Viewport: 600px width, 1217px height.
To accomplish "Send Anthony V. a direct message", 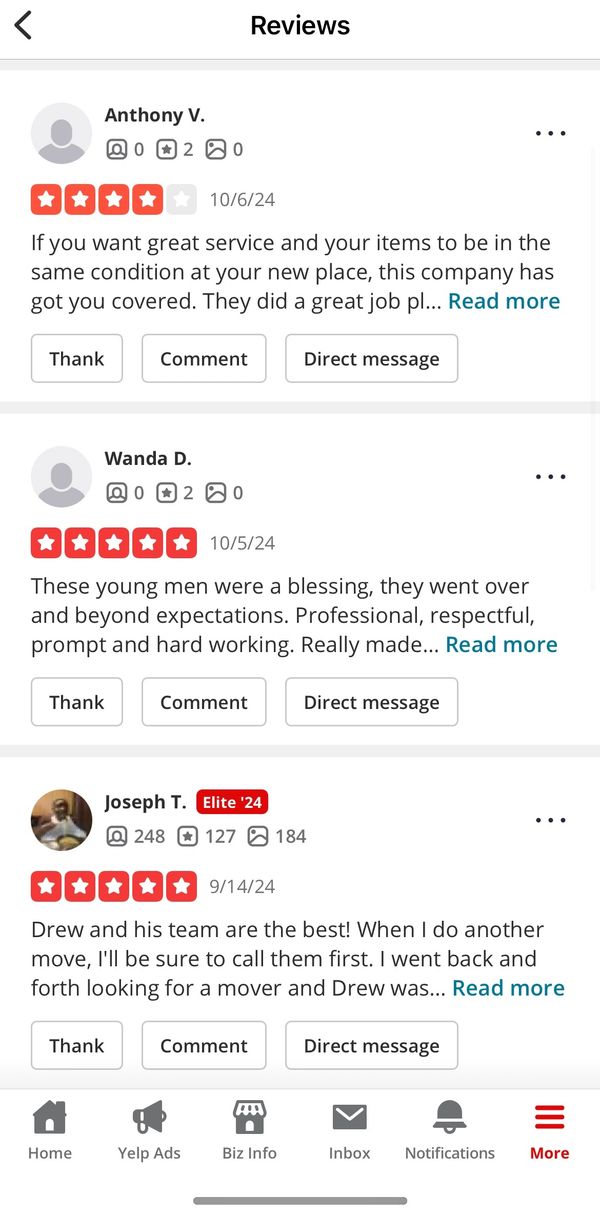I will point(371,359).
